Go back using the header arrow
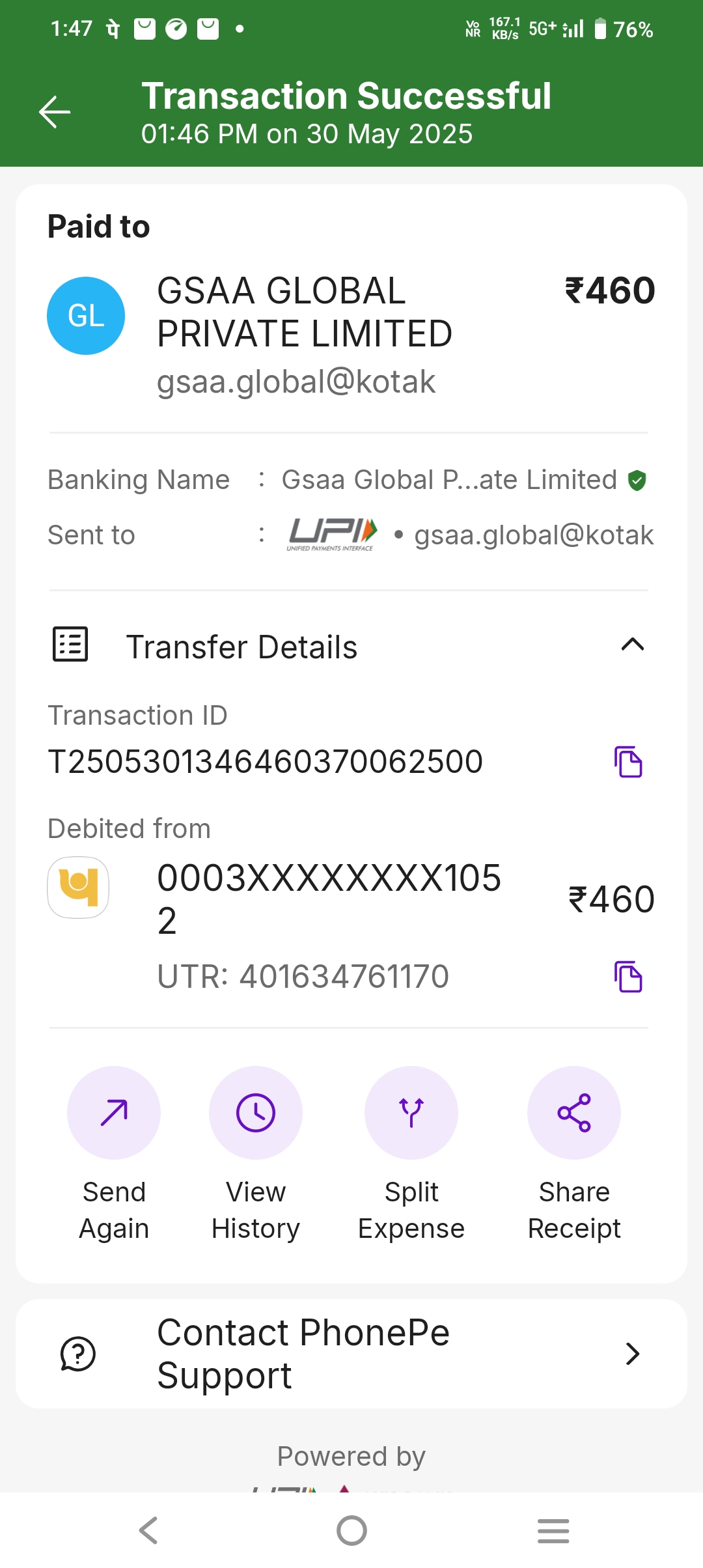Viewport: 703px width, 1568px height. click(55, 112)
